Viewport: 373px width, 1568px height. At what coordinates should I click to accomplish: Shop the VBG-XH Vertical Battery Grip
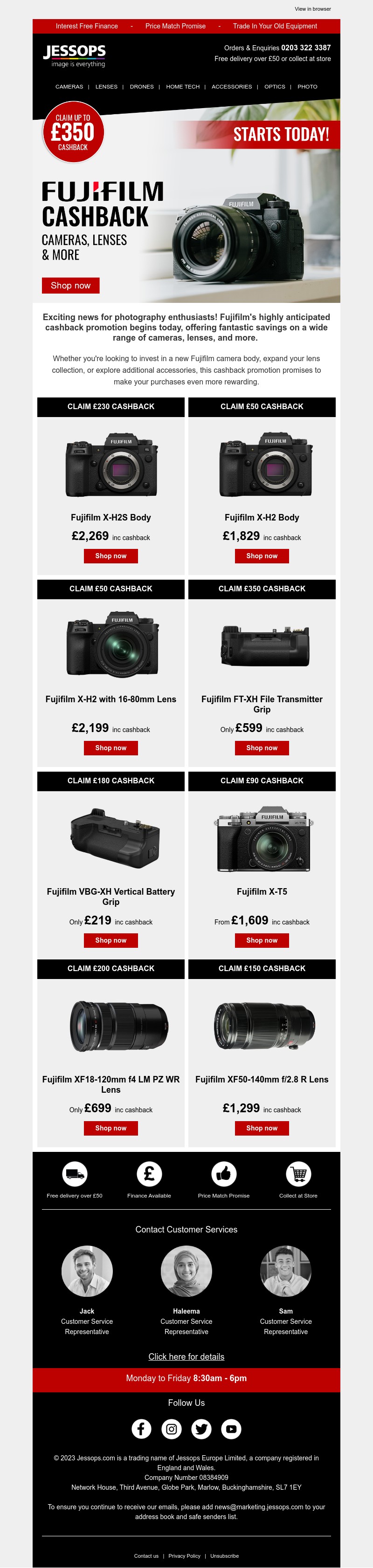111,940
